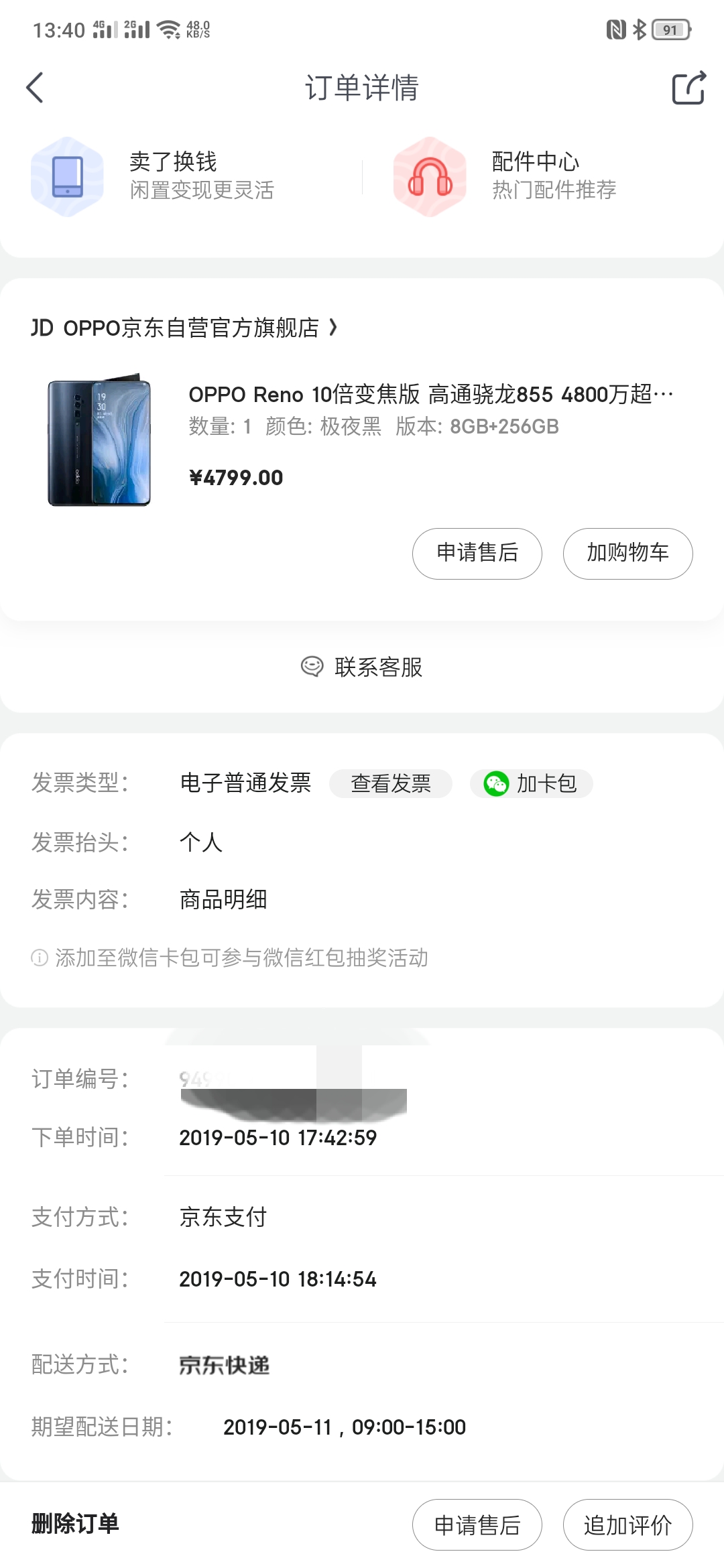The image size is (724, 1568).
Task: Visit the OPPO京东自营官方旗舰店 store
Action: coord(184,328)
